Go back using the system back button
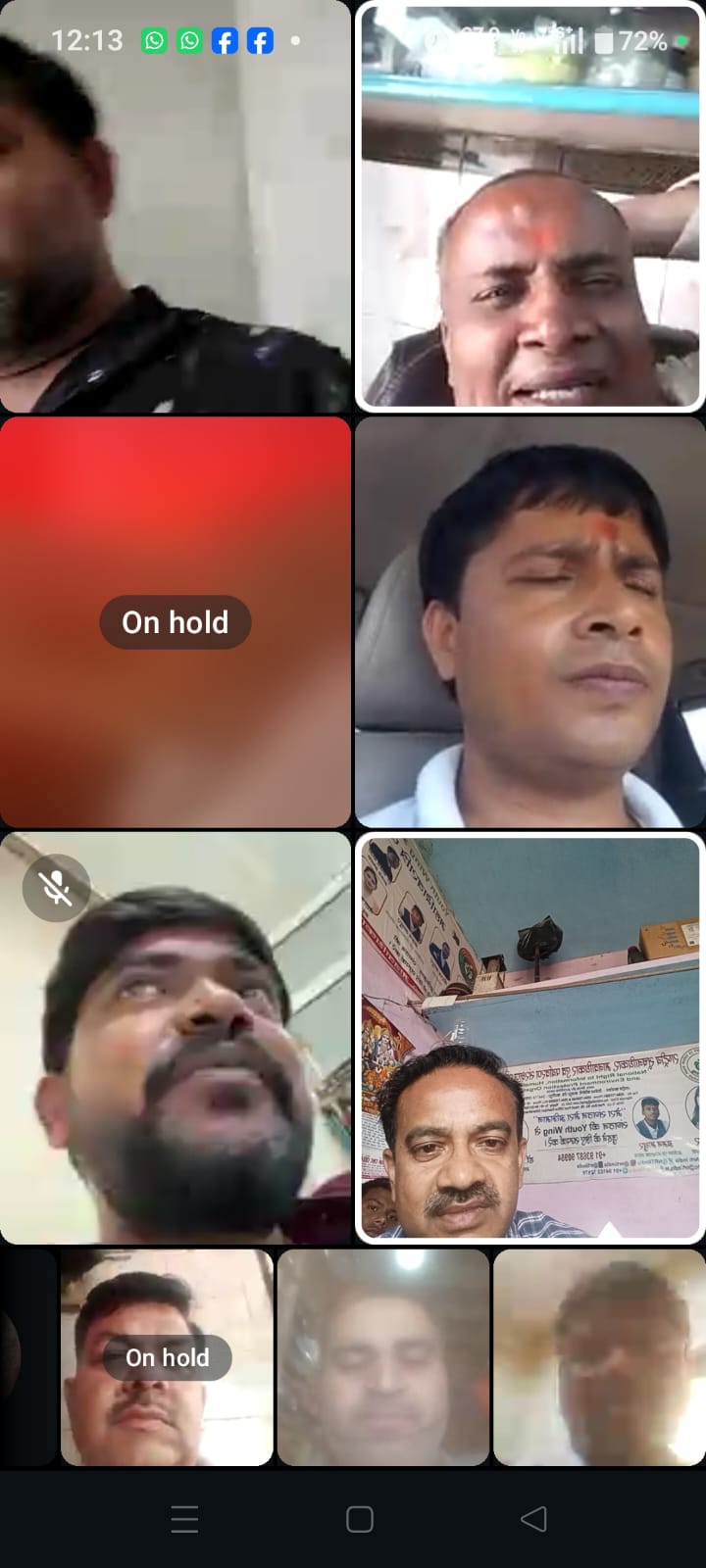The height and width of the screenshot is (1568, 706). tap(533, 1519)
